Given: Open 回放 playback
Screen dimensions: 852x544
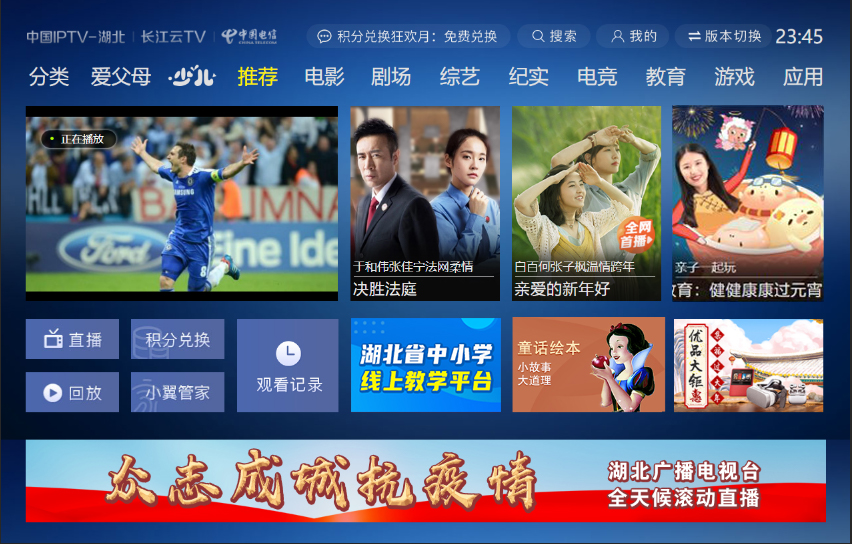Looking at the screenshot, I should point(72,392).
